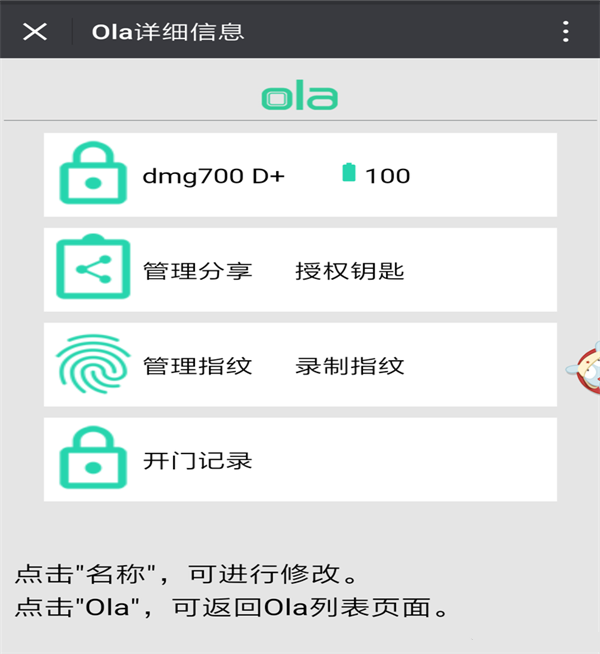Open 管理分享 sharing management
This screenshot has height=654, width=600.
(x=198, y=270)
